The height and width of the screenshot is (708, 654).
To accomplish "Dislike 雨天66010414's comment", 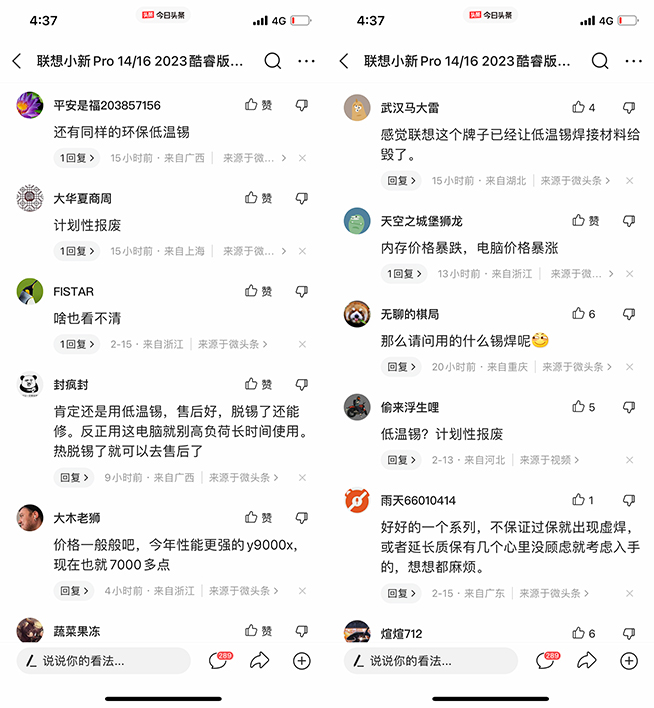I will coord(629,500).
